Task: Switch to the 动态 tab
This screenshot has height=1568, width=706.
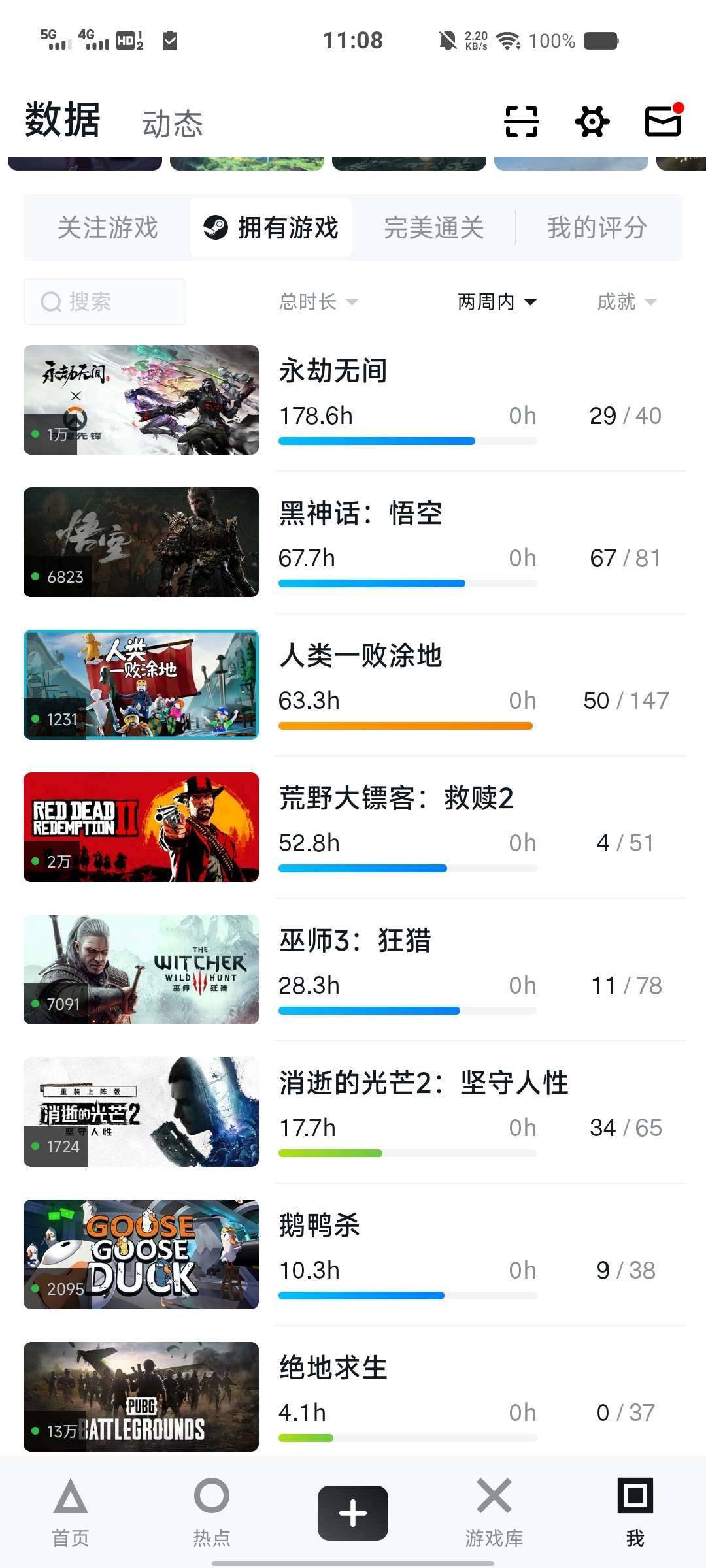Action: [x=173, y=123]
